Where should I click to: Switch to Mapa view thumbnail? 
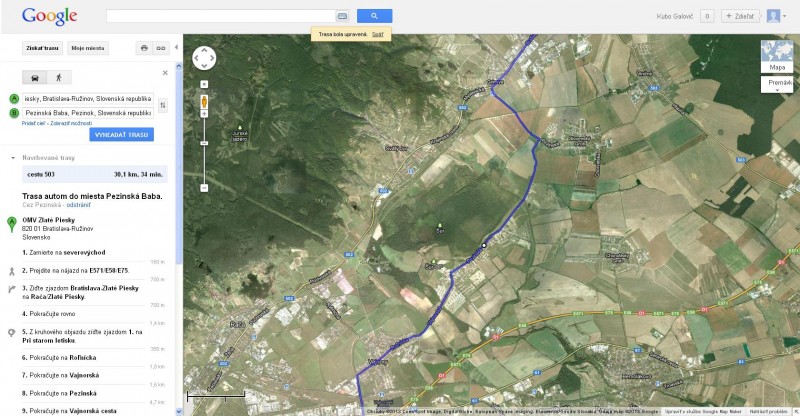point(777,57)
